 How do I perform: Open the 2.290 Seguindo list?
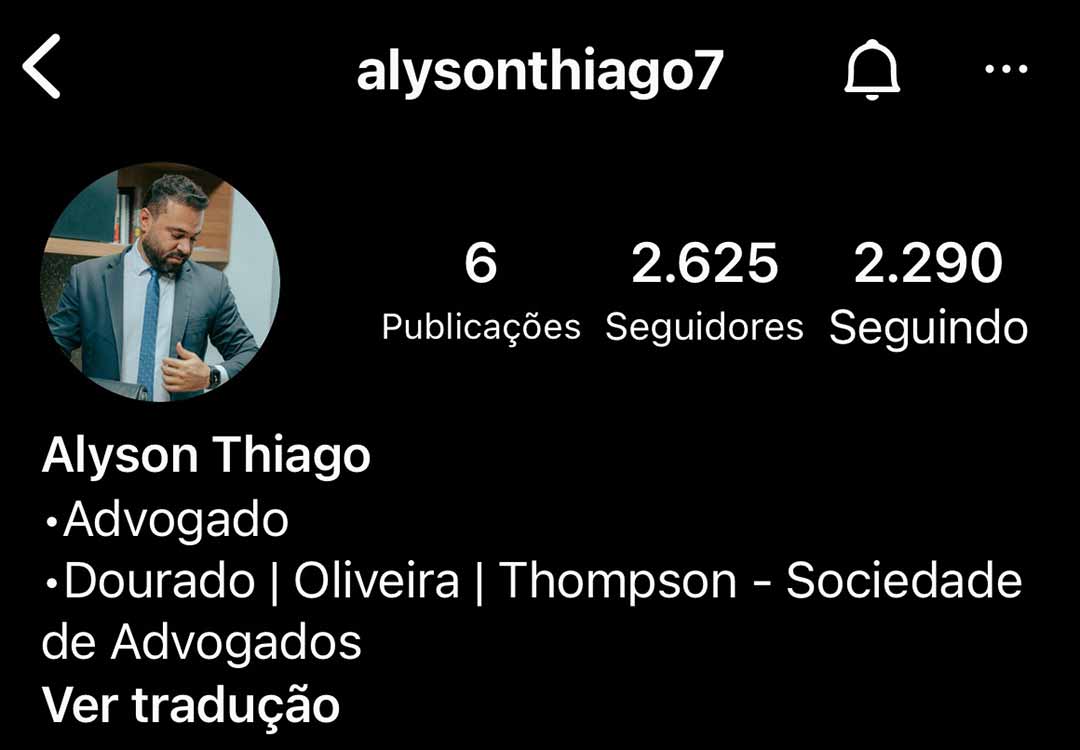coord(928,290)
